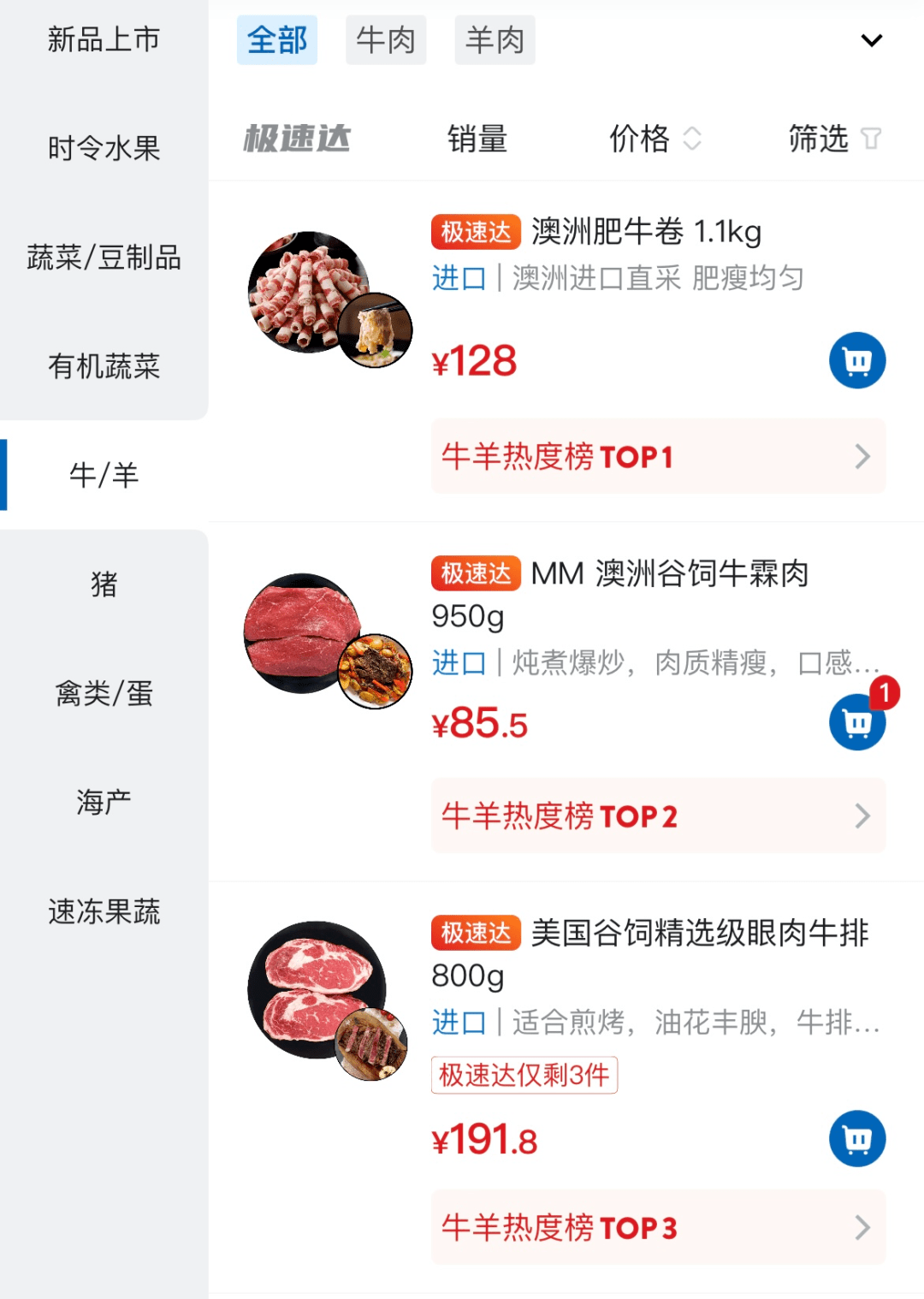Switch to 禽类/蛋 category
Image resolution: width=924 pixels, height=1299 pixels.
pyautogui.click(x=104, y=693)
